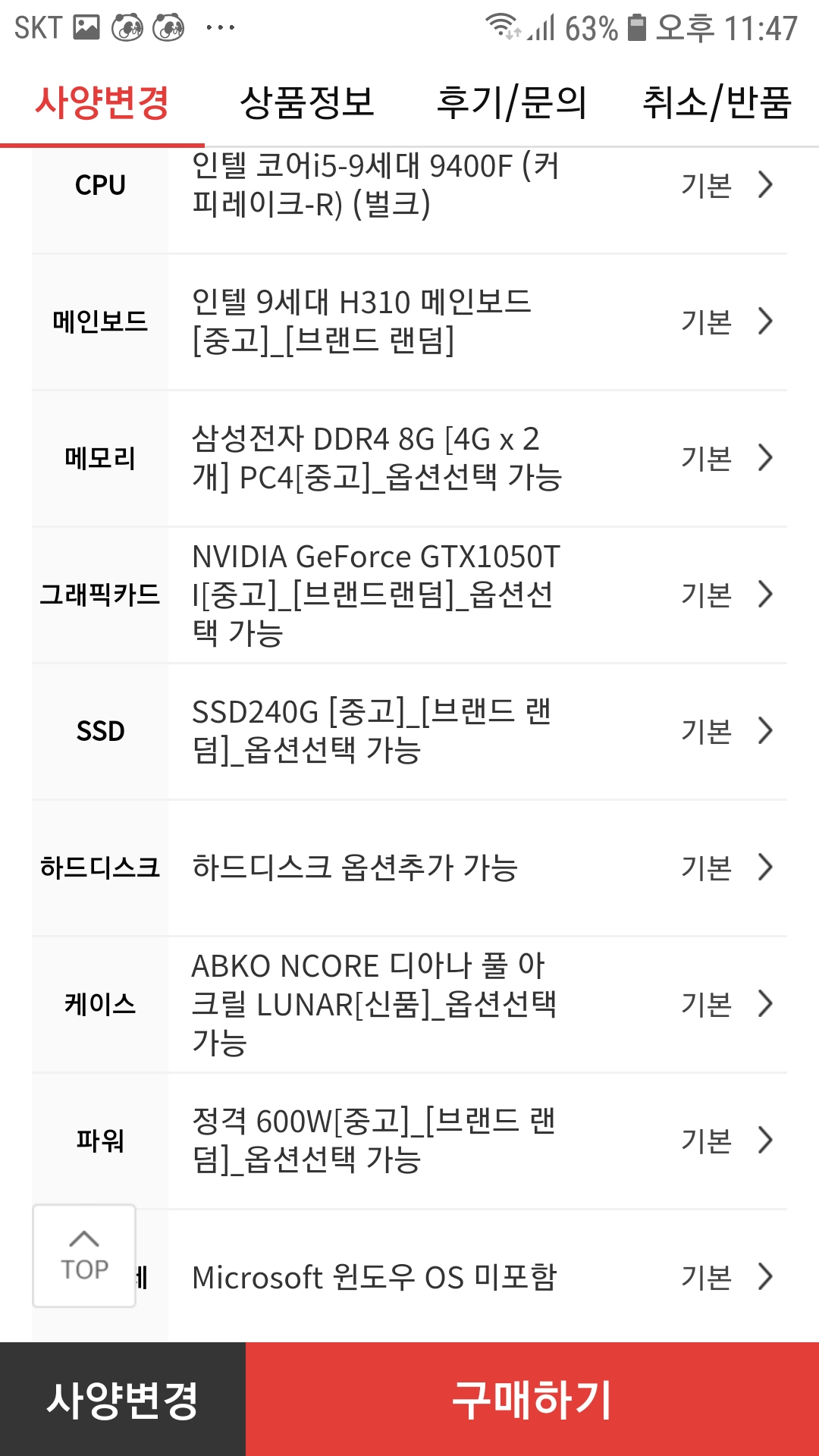This screenshot has height=1456, width=819.
Task: Tap the TOP button to jump up
Action: pyautogui.click(x=84, y=1256)
